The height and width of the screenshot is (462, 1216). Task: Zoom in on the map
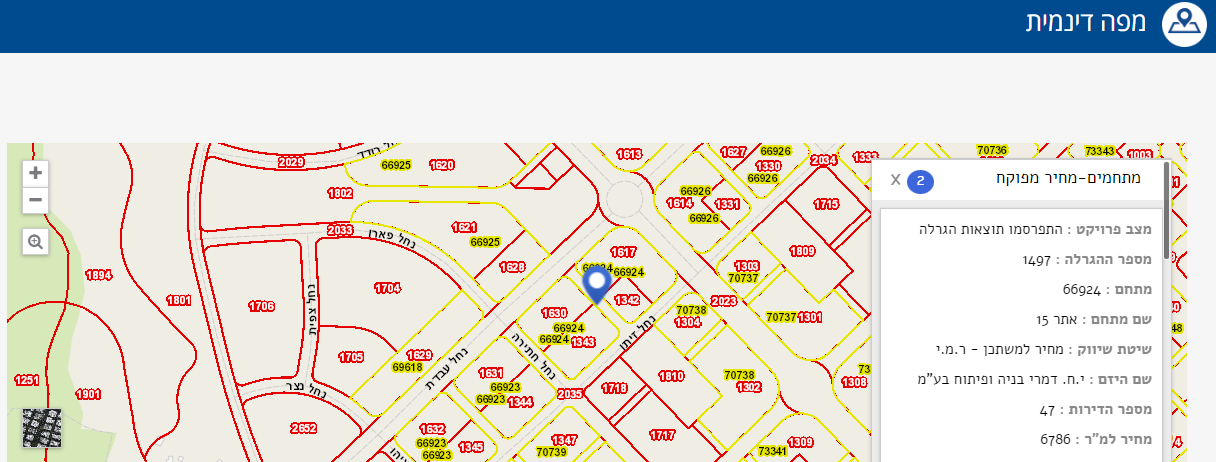pyautogui.click(x=35, y=173)
